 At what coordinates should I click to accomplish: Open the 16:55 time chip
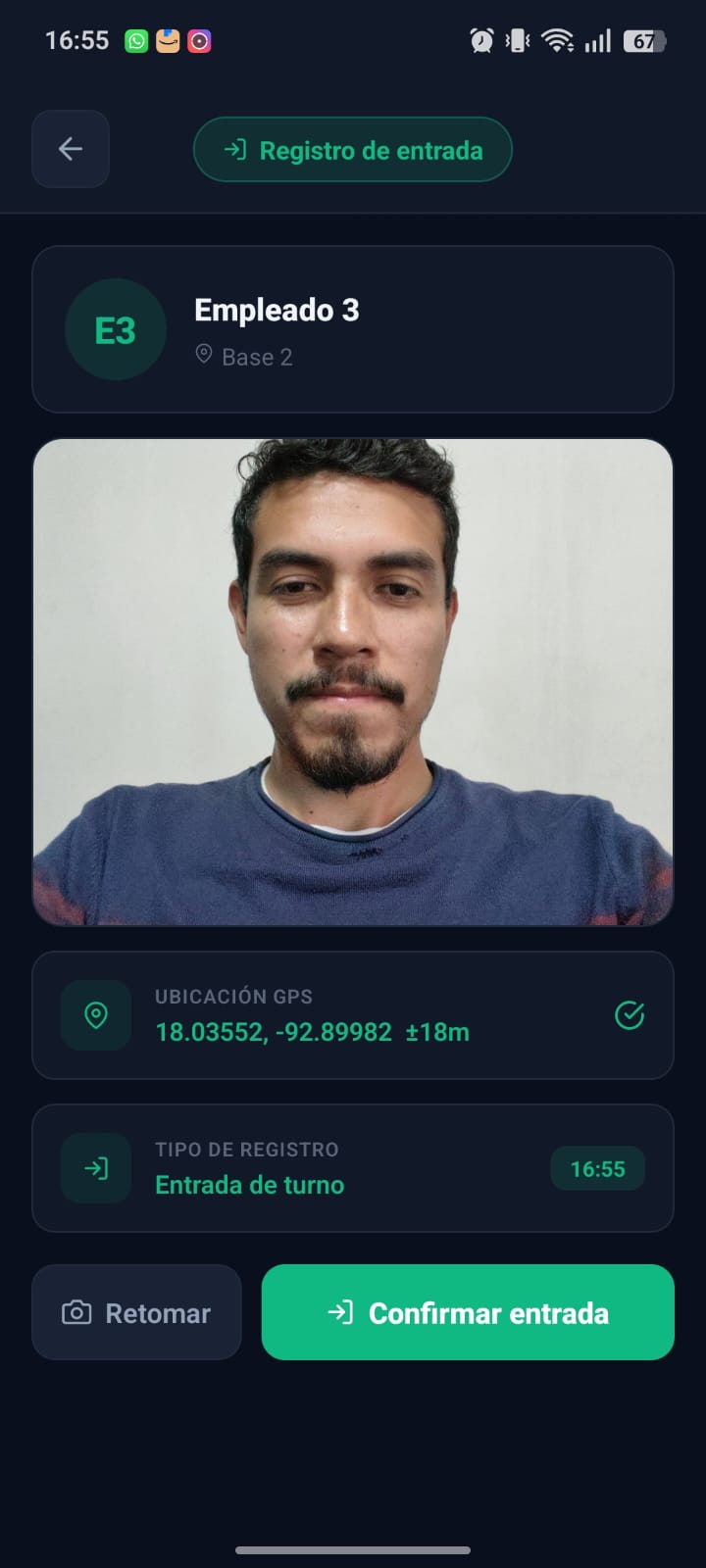tap(598, 1167)
